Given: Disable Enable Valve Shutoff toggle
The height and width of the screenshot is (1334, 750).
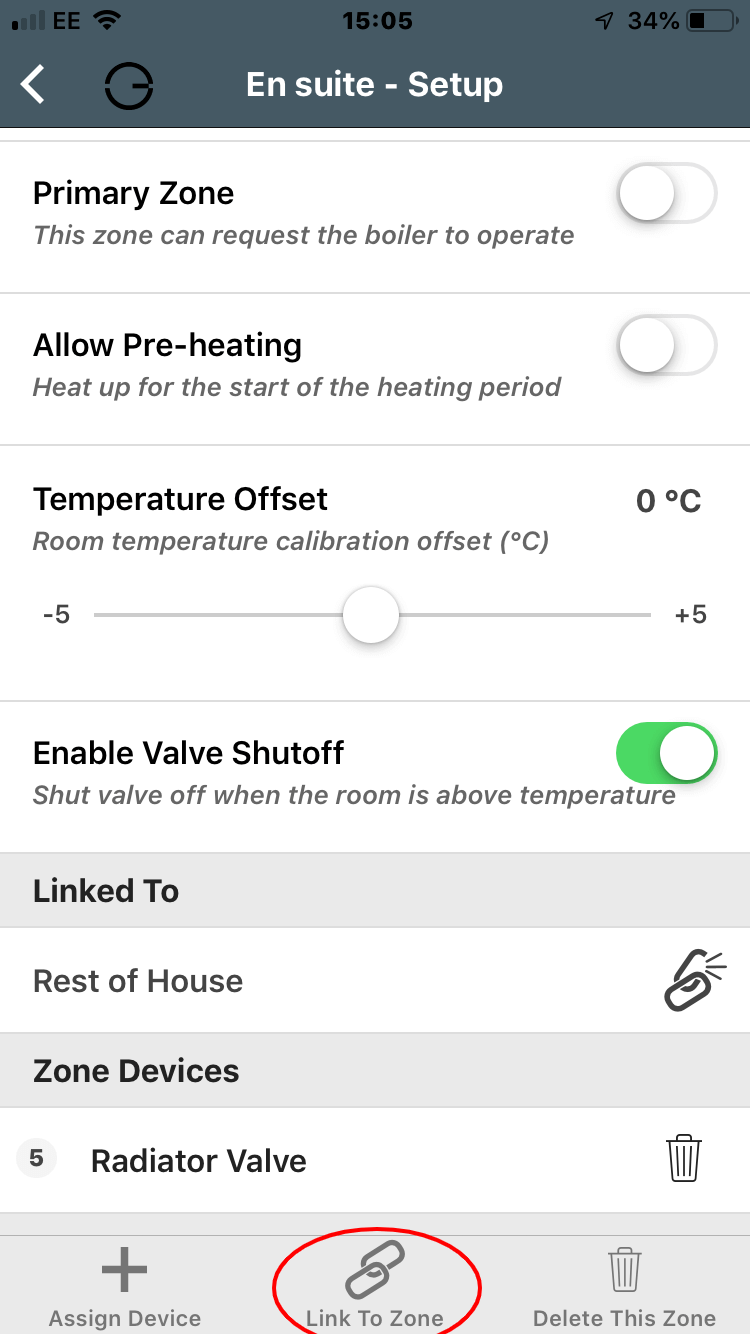Looking at the screenshot, I should (666, 753).
